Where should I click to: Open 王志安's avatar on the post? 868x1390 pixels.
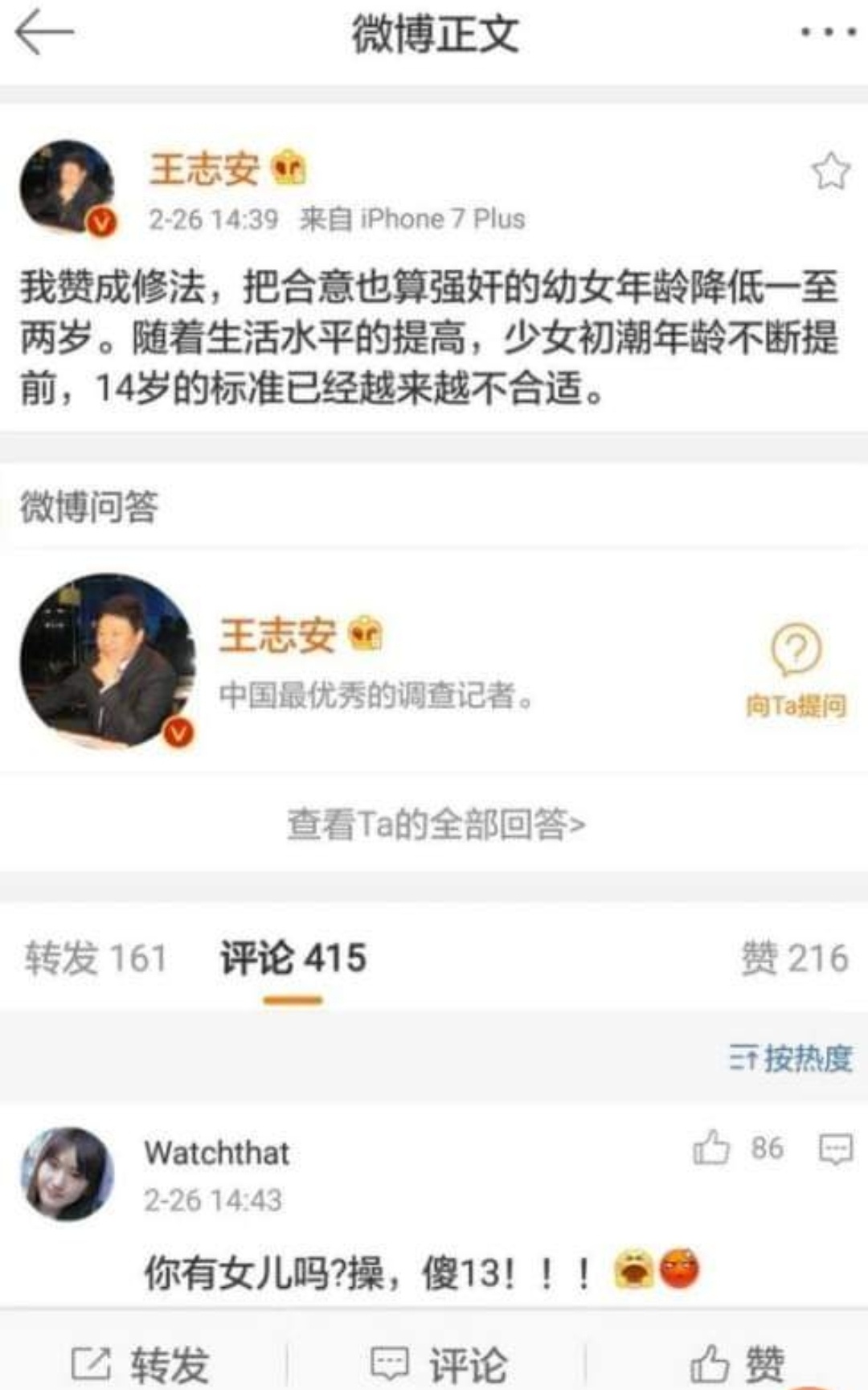[68, 188]
